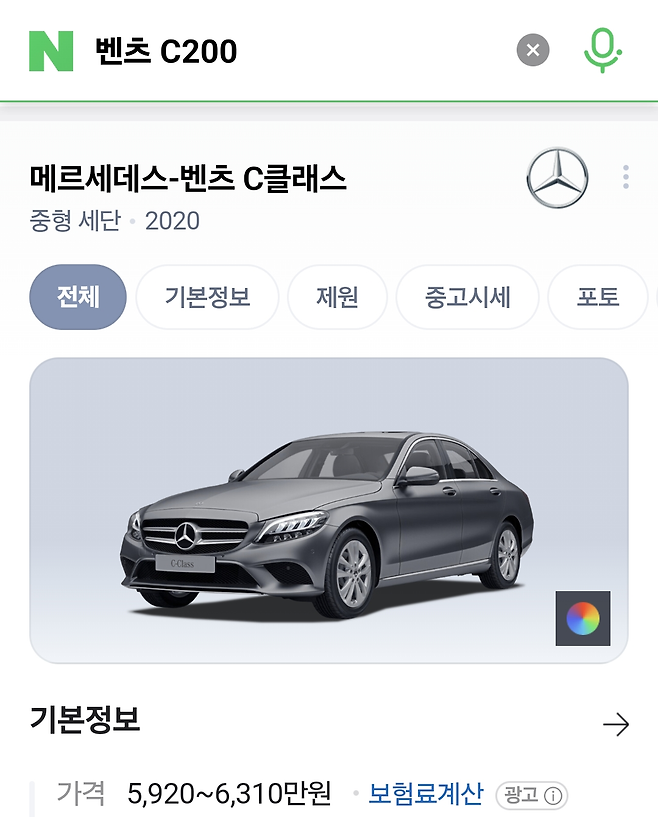The height and width of the screenshot is (817, 658).
Task: View the 포토 tab
Action: point(598,297)
